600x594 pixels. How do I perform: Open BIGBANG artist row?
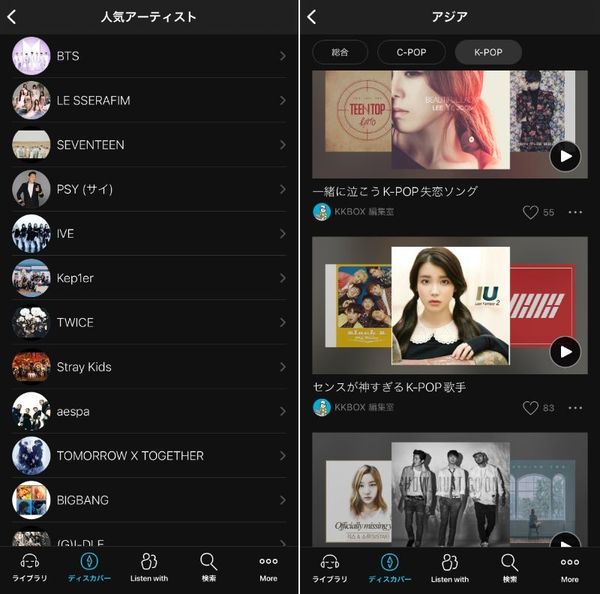[149, 500]
